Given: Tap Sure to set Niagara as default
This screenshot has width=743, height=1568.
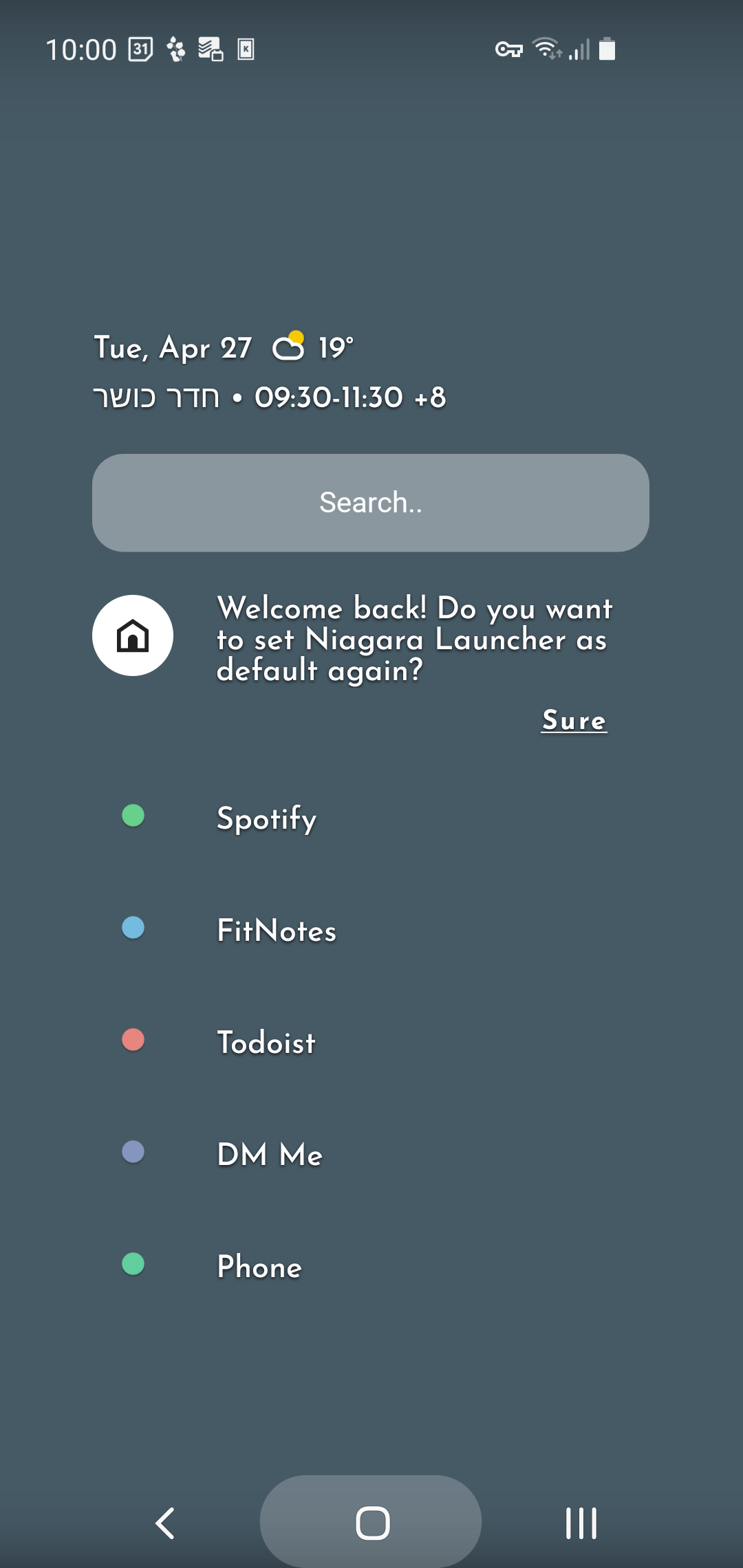Looking at the screenshot, I should pyautogui.click(x=574, y=720).
